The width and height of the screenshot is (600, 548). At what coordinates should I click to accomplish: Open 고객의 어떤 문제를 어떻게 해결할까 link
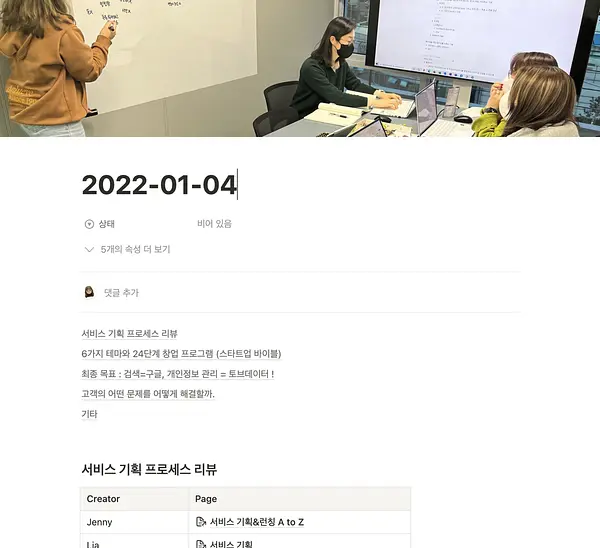click(148, 394)
